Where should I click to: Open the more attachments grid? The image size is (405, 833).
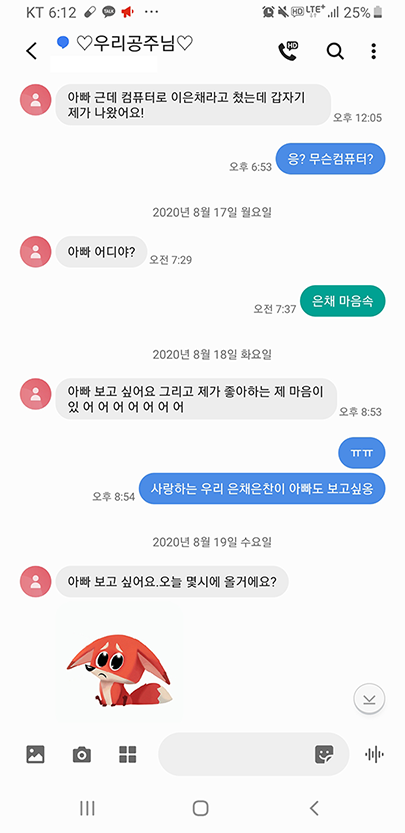pos(128,754)
